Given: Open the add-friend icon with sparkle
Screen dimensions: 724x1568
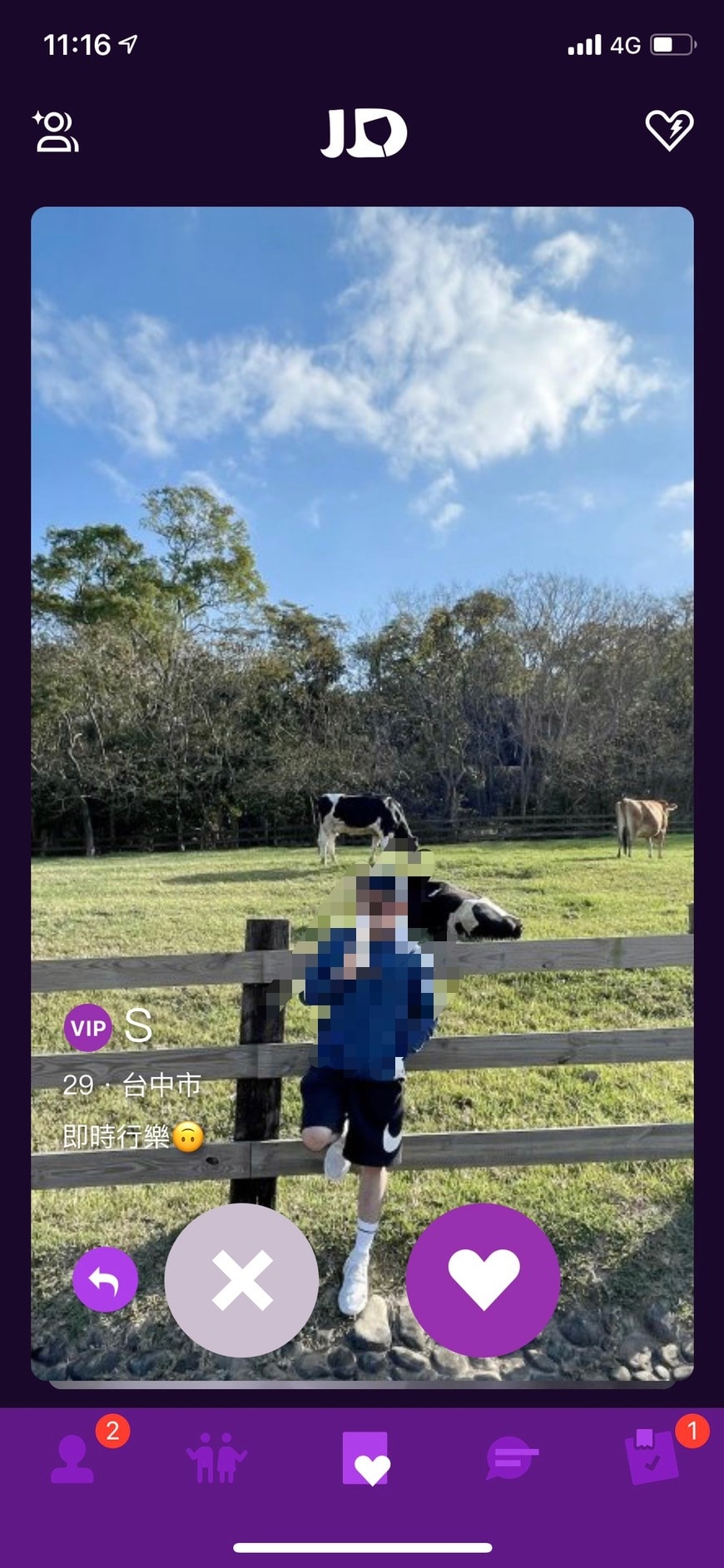Looking at the screenshot, I should 56,131.
